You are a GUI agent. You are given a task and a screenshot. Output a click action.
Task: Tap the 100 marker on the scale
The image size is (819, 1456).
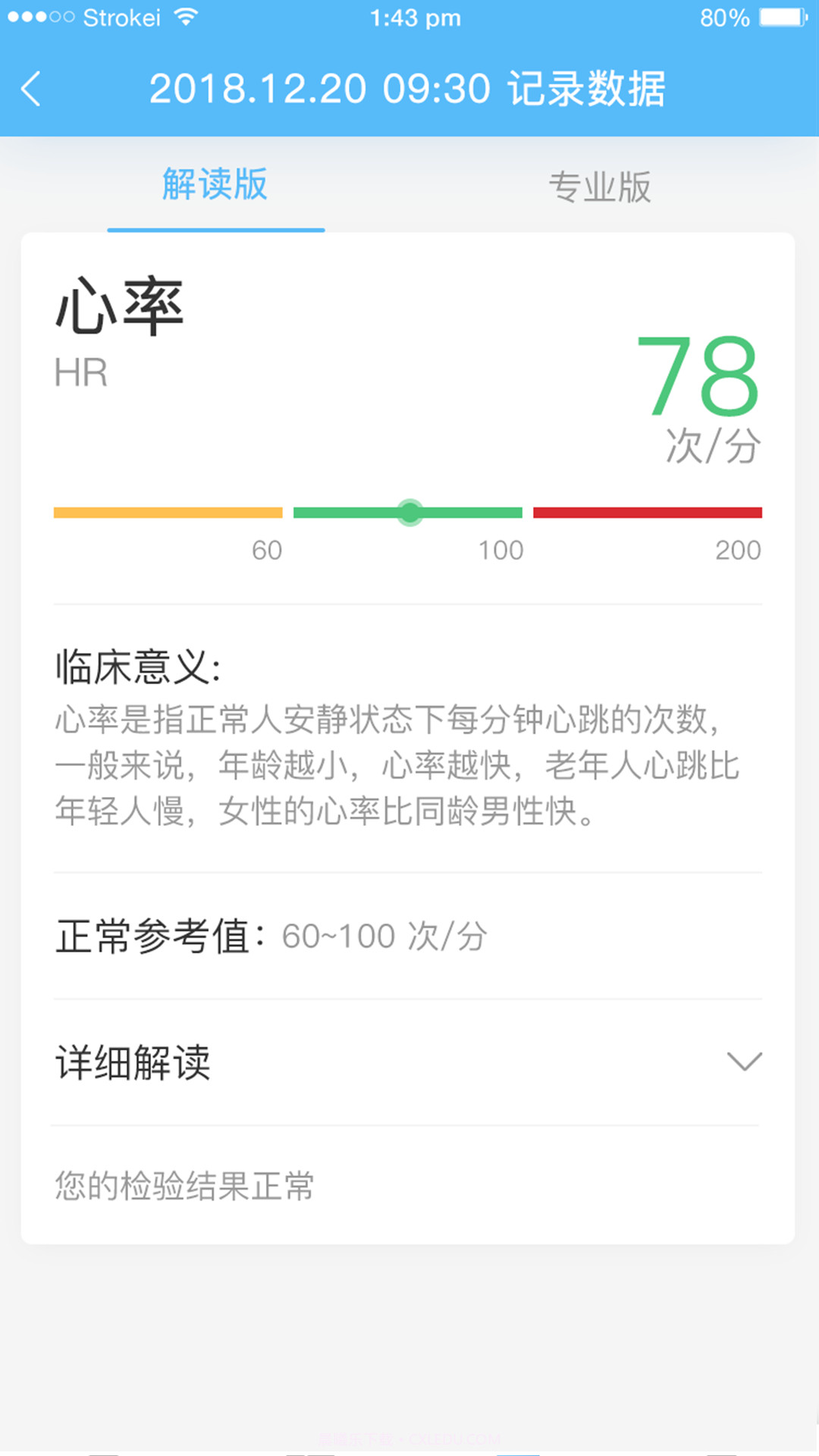point(501,551)
